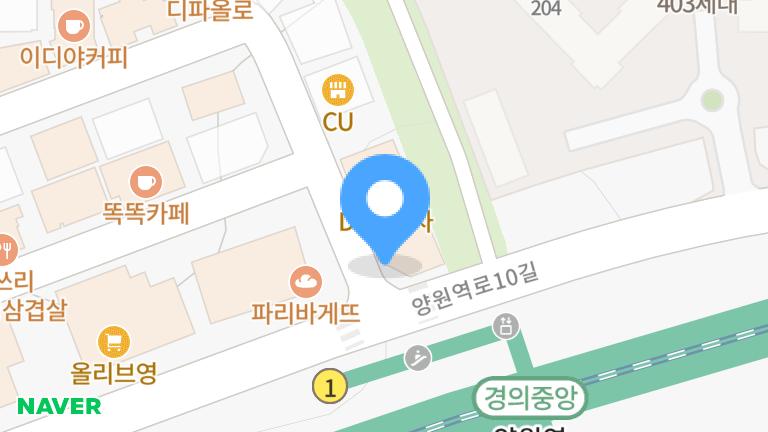Tap the subway exit 1 marker
The width and height of the screenshot is (768, 432).
[330, 385]
